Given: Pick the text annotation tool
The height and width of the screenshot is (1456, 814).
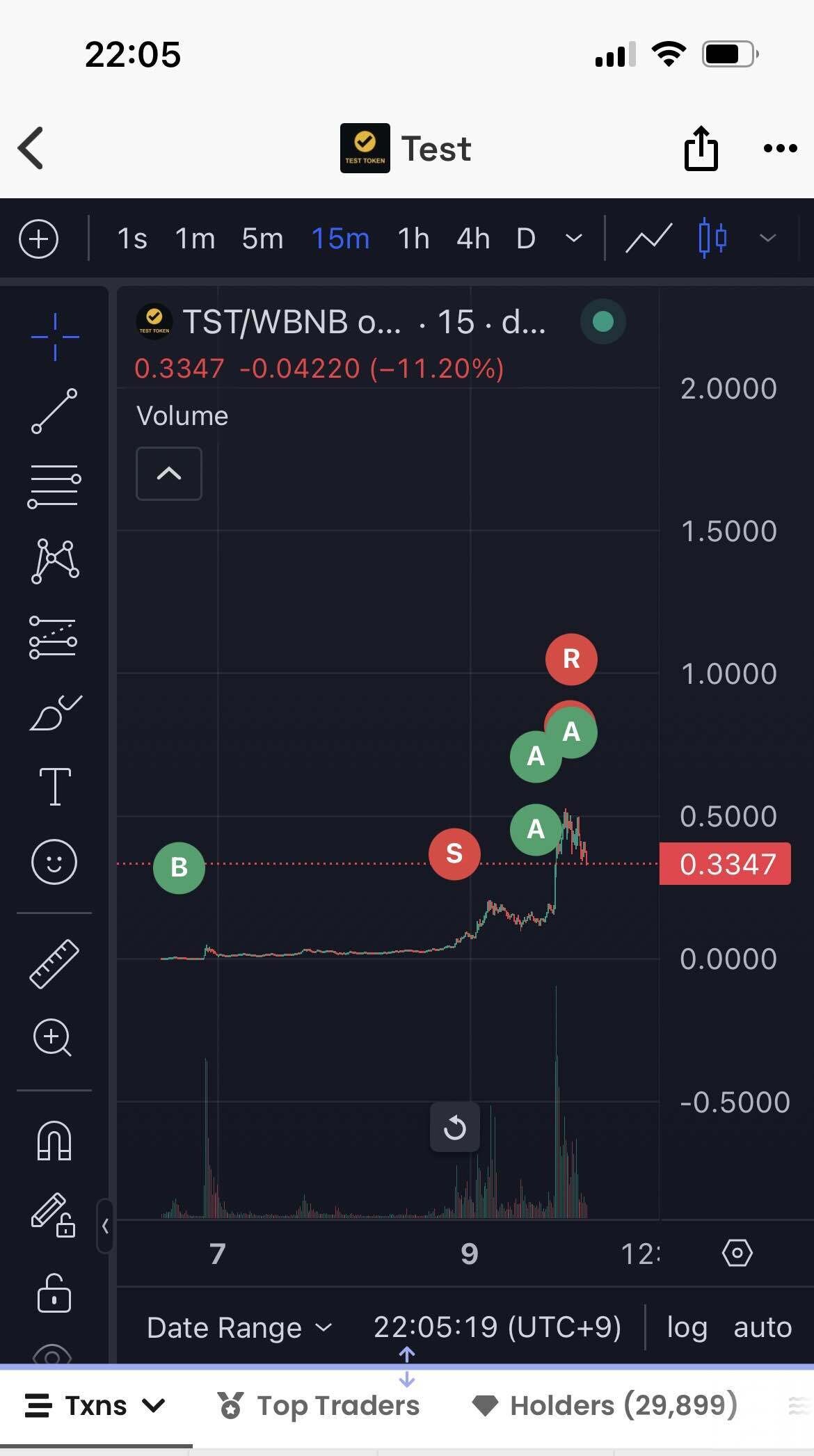Looking at the screenshot, I should click(55, 786).
